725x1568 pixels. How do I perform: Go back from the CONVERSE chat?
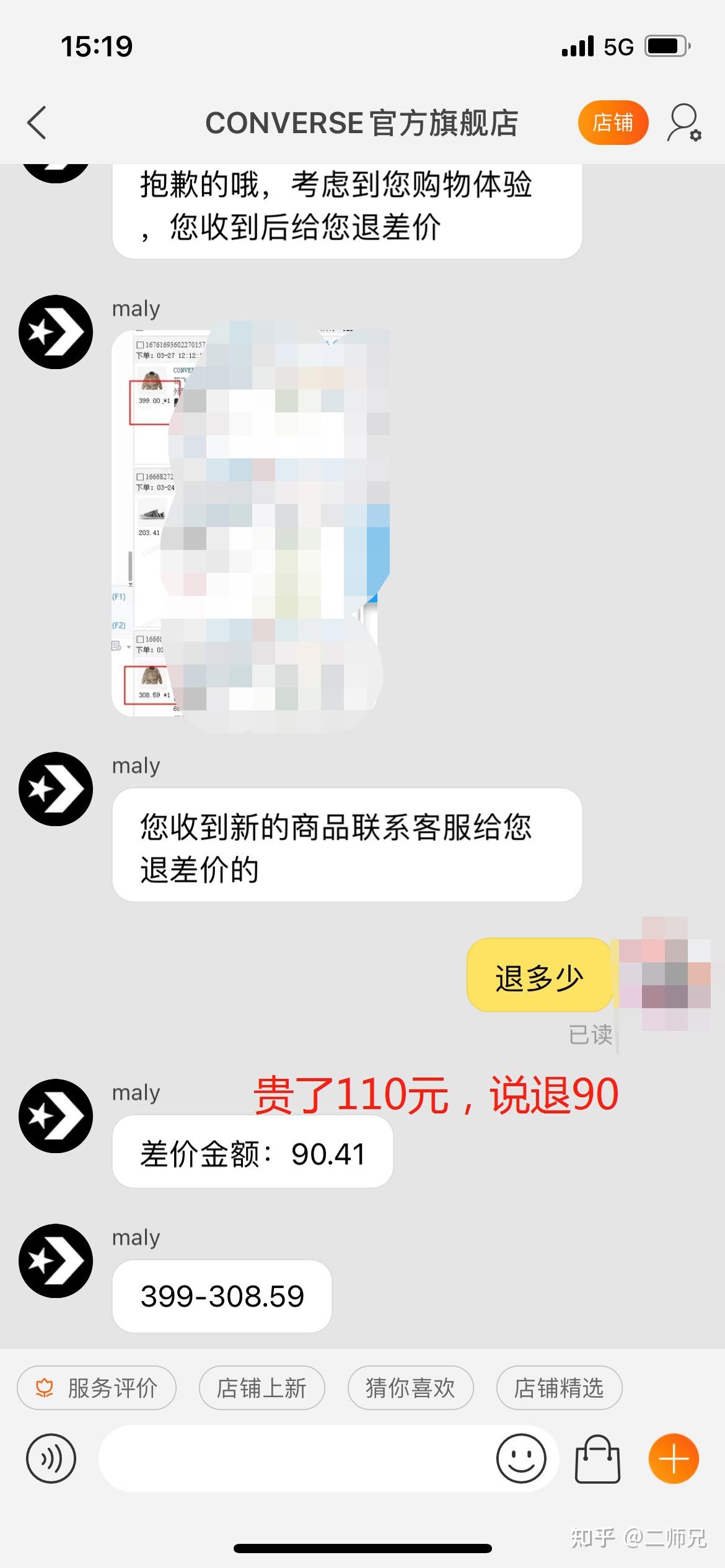click(37, 123)
